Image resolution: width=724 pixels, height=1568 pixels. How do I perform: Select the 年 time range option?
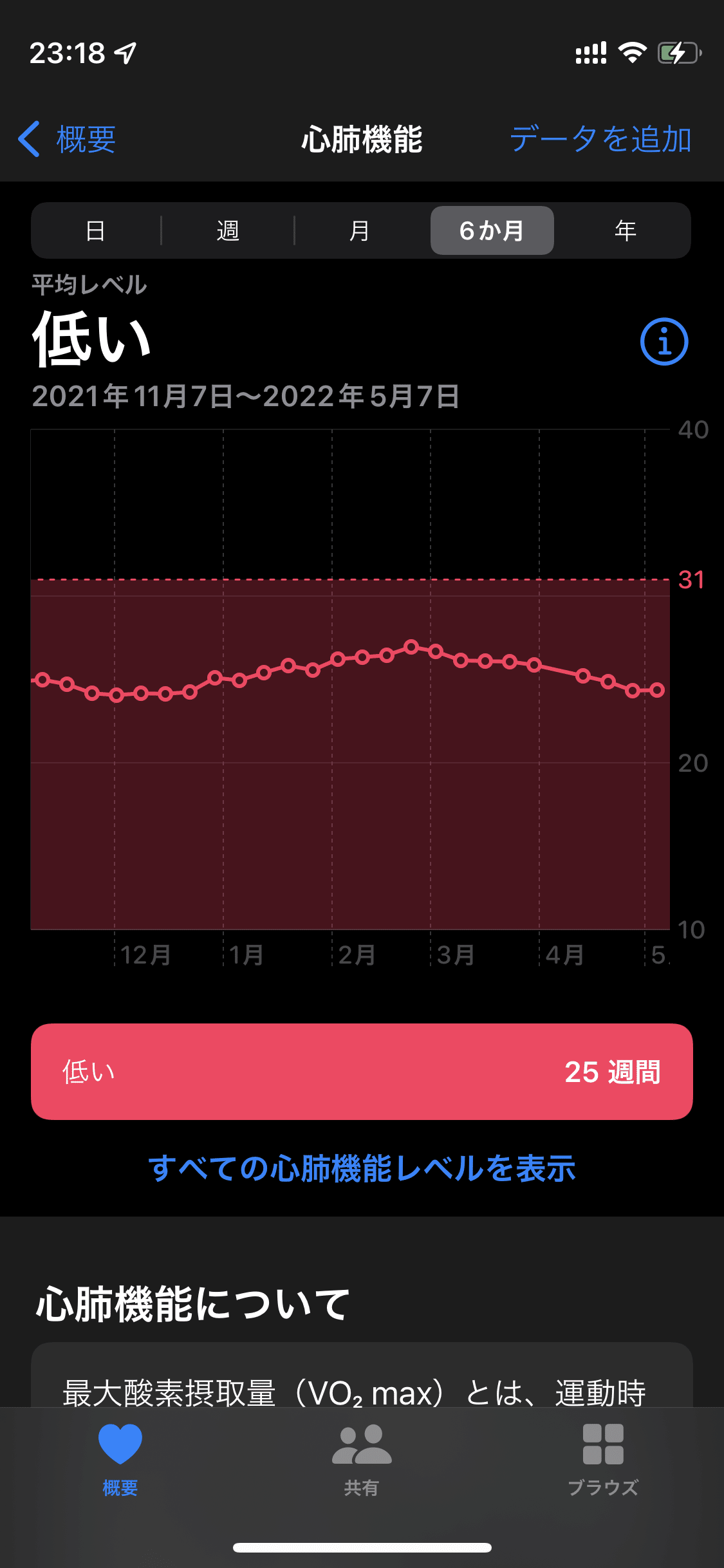pos(625,230)
